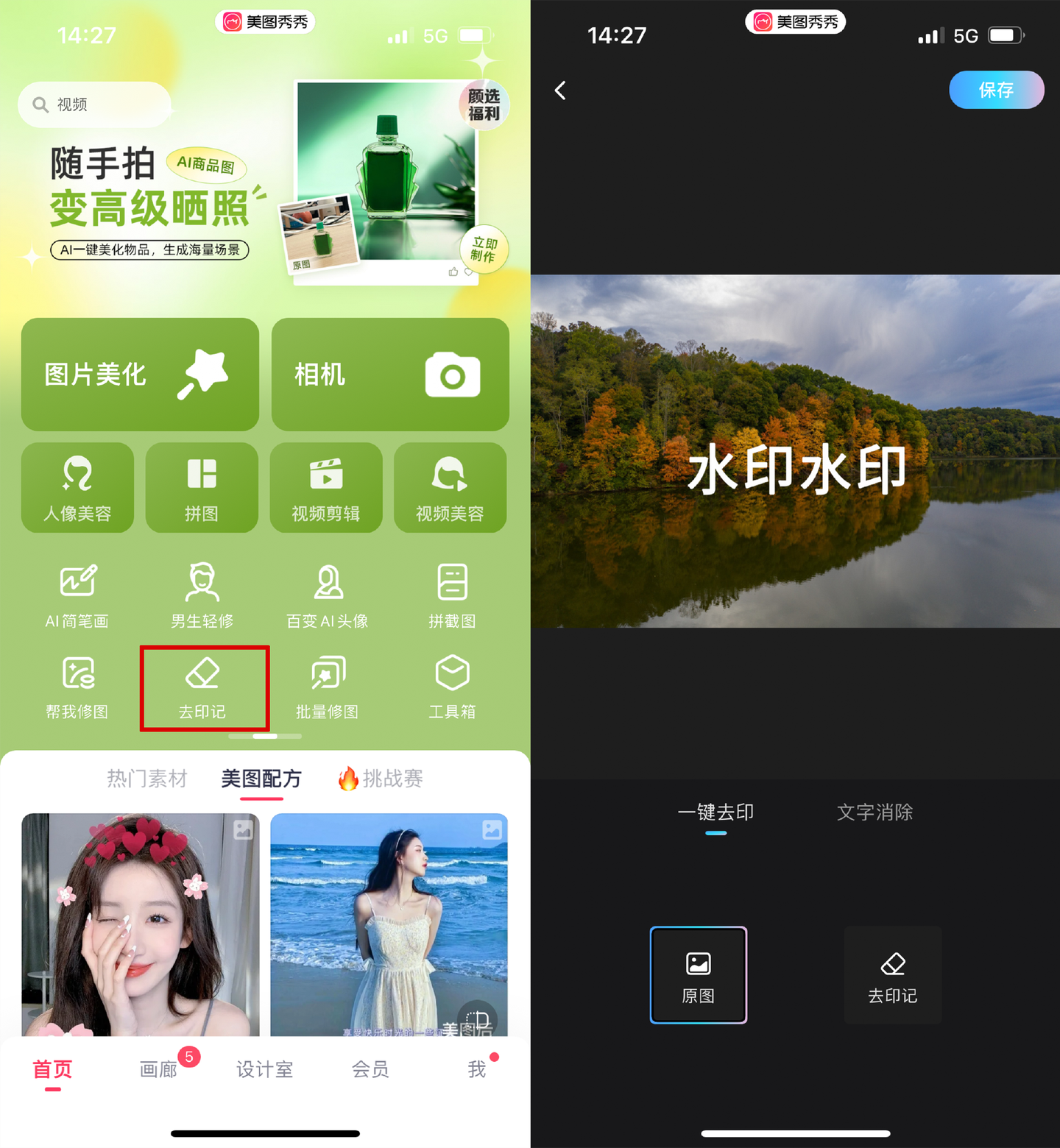Screen dimensions: 1060x1148
Task: Select the 原图 original image option
Action: (x=698, y=975)
